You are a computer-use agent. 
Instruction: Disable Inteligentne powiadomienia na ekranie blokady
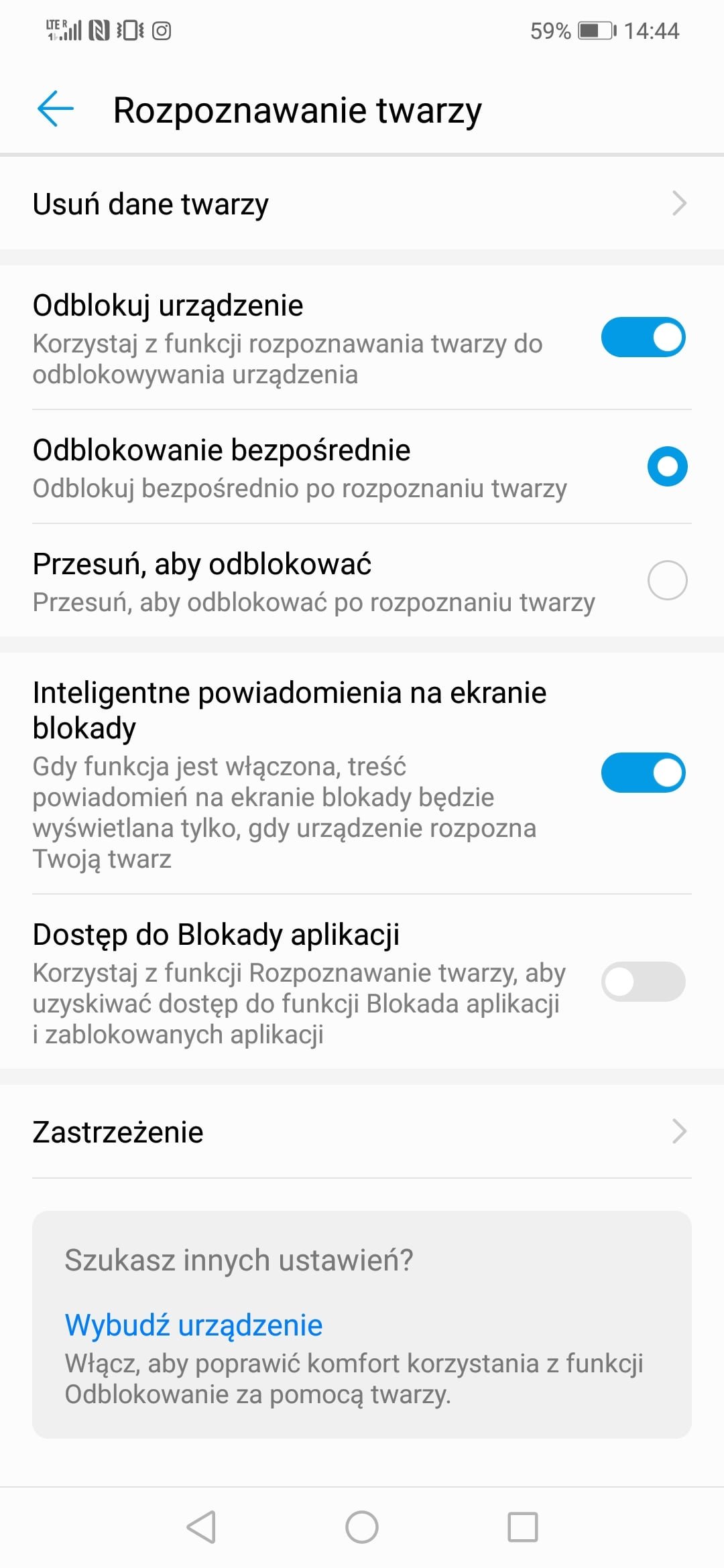coord(643,773)
